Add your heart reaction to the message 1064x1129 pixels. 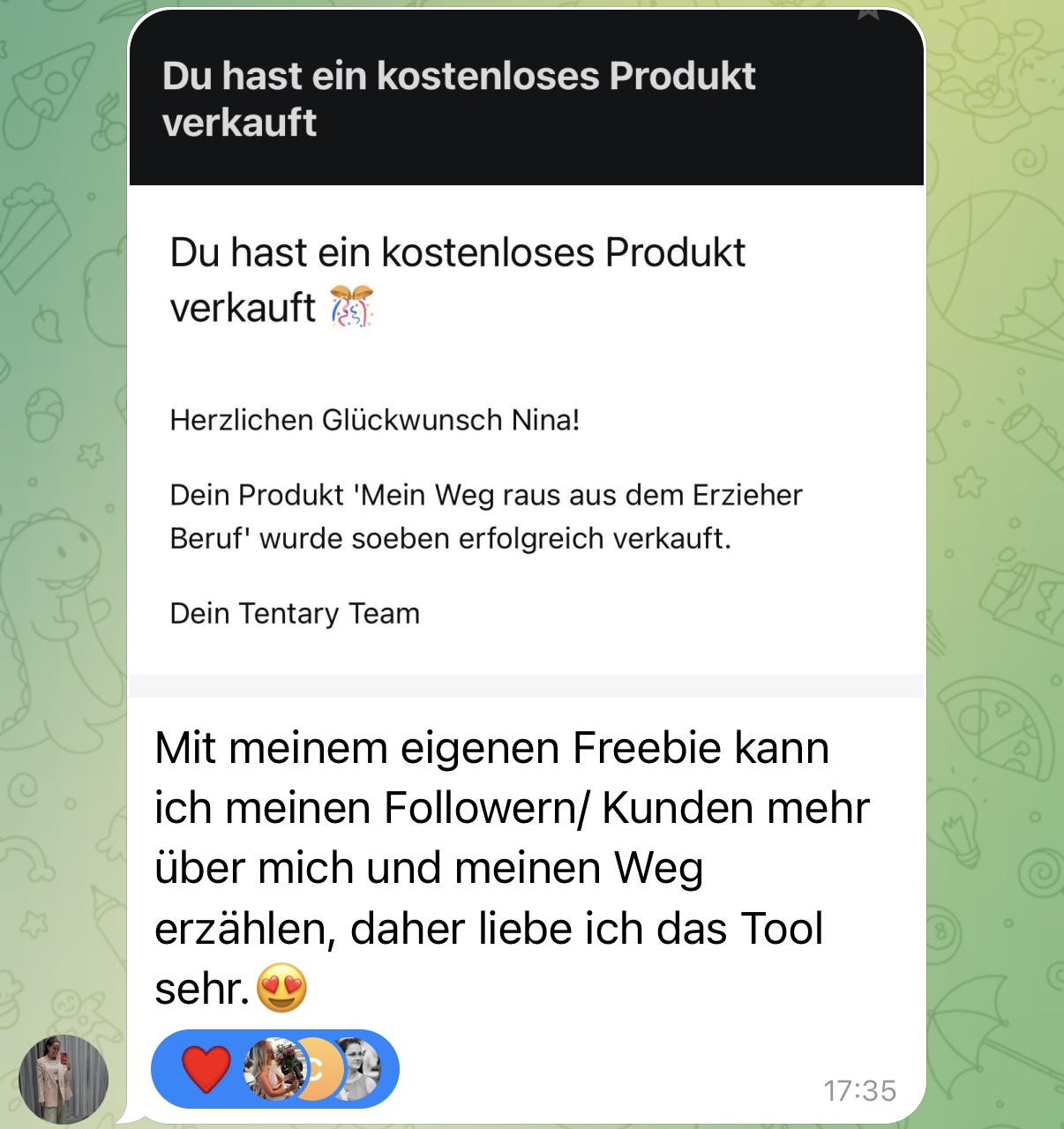207,1069
